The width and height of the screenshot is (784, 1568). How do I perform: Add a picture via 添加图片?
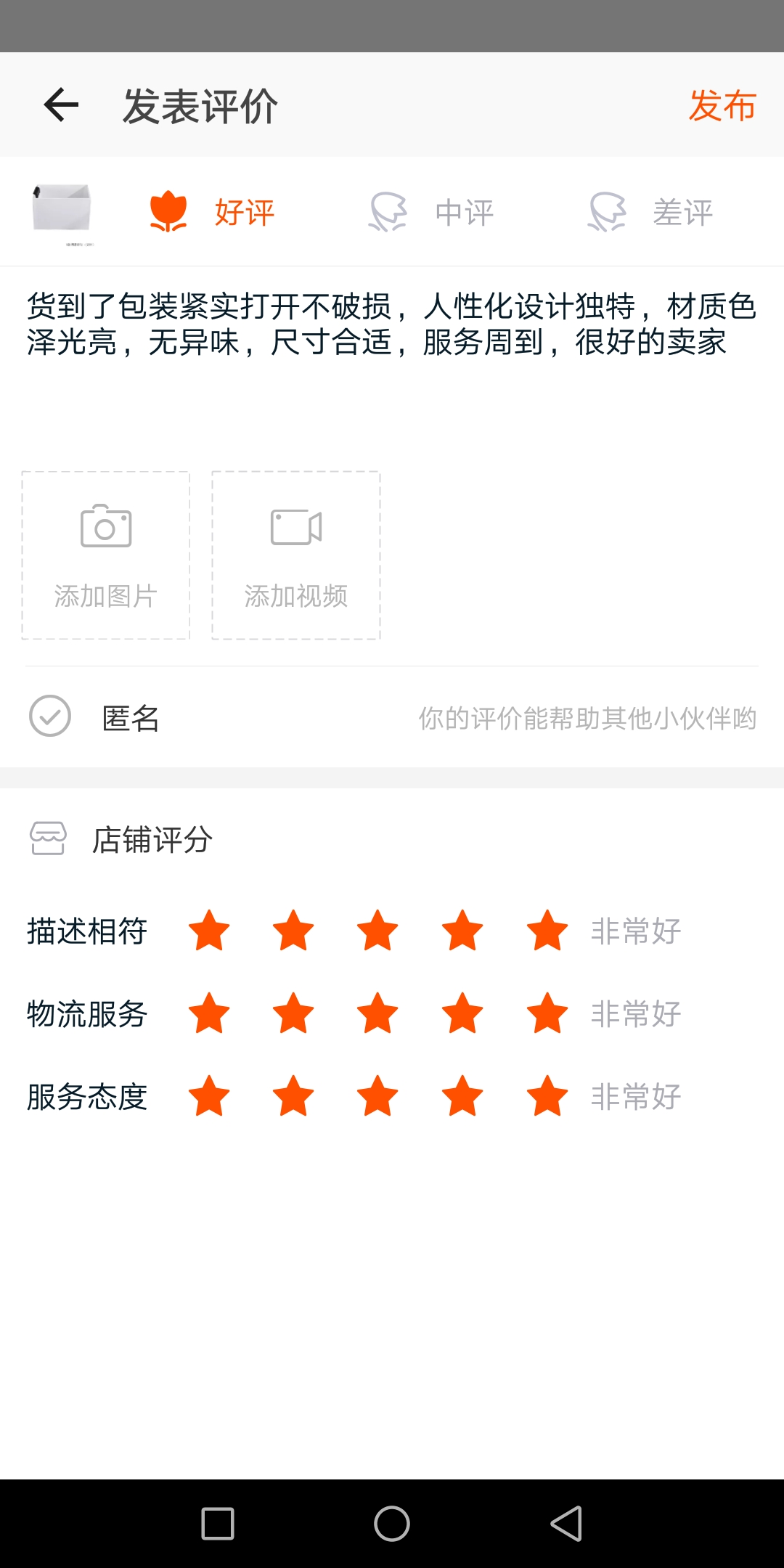pos(106,555)
